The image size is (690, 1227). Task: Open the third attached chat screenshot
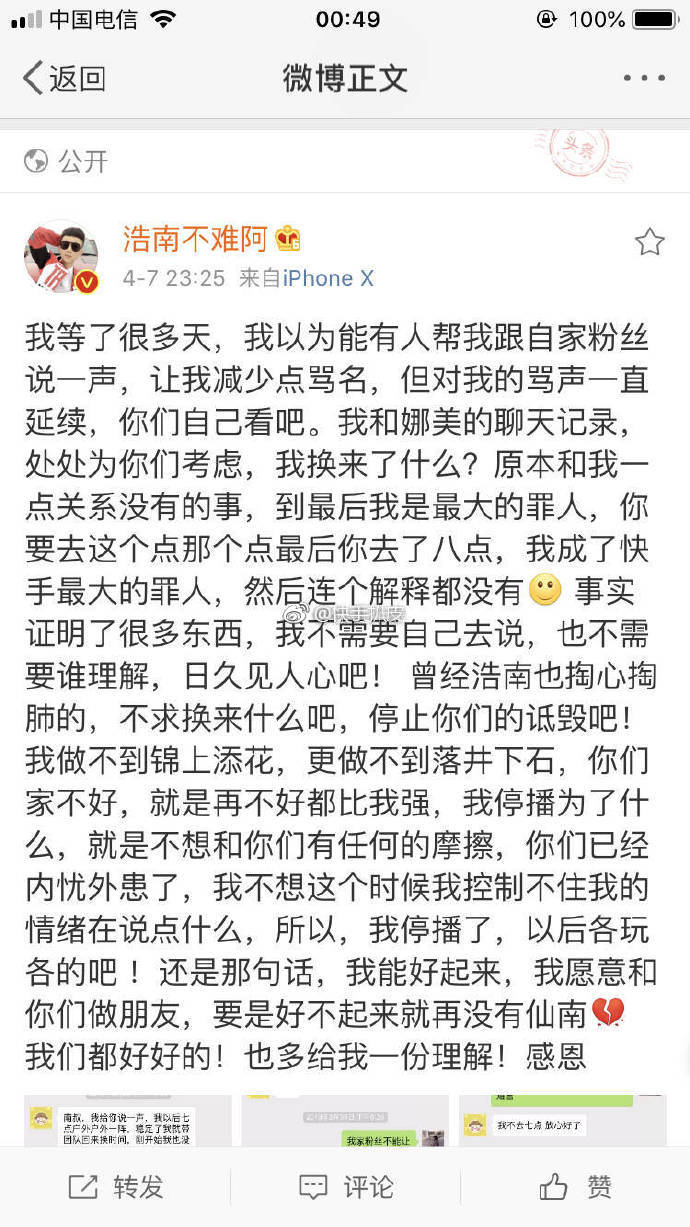(563, 1120)
